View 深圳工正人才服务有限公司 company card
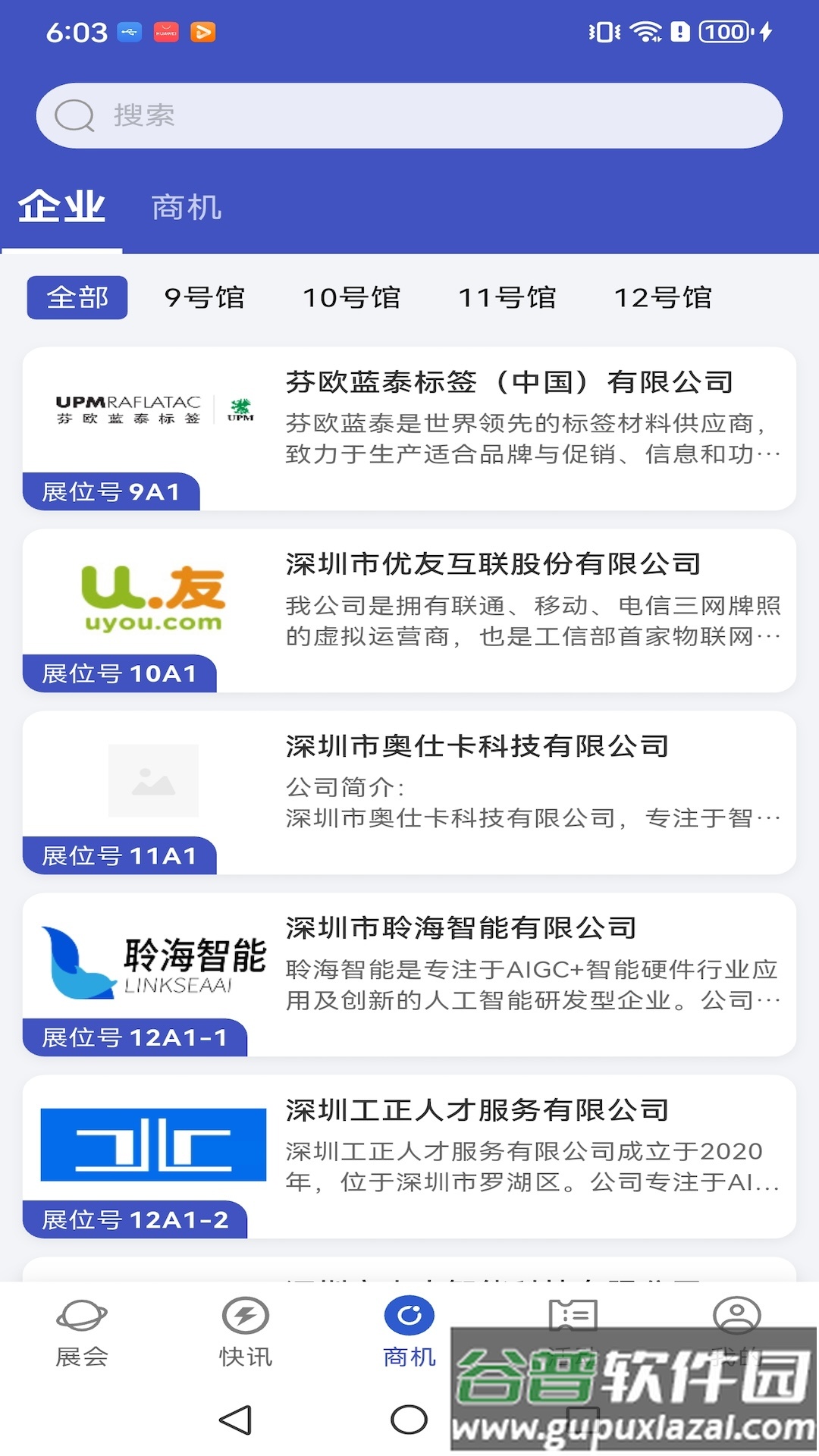819x1456 pixels. click(409, 1156)
